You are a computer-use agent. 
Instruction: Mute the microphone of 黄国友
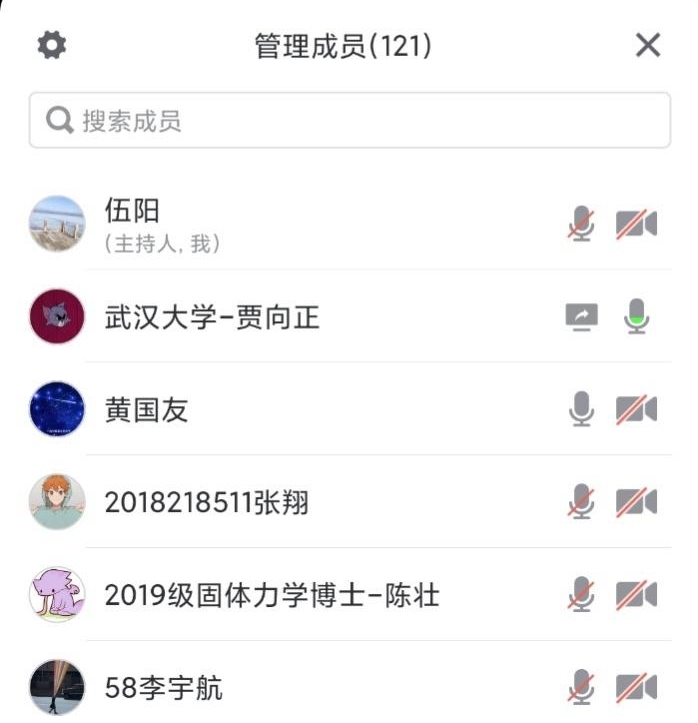pyautogui.click(x=581, y=410)
